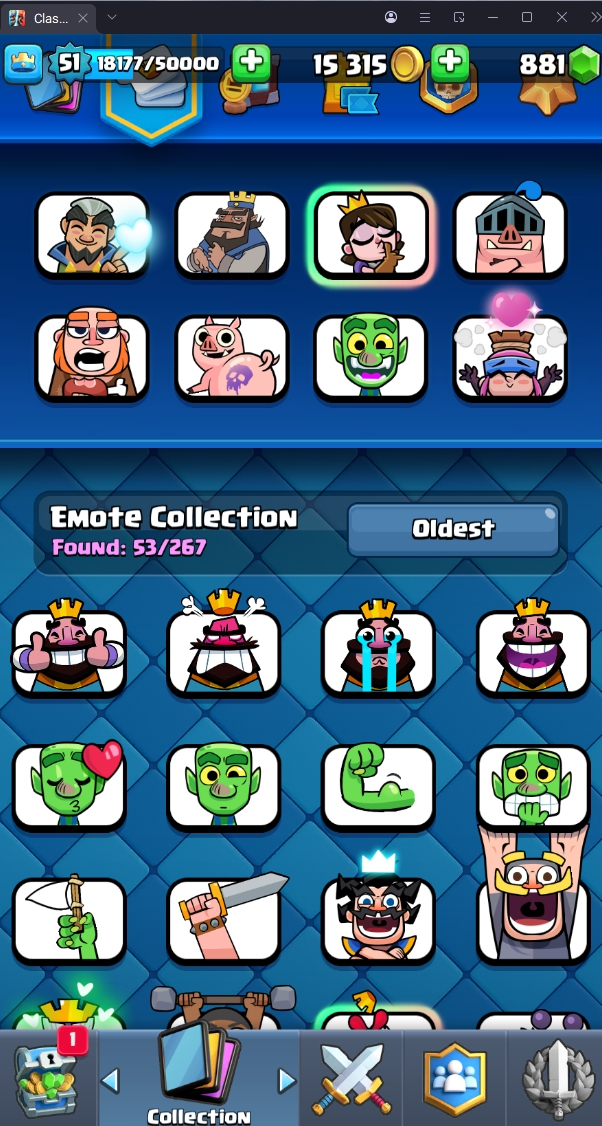Tap the pink pig emote
The width and height of the screenshot is (602, 1126).
coord(231,357)
